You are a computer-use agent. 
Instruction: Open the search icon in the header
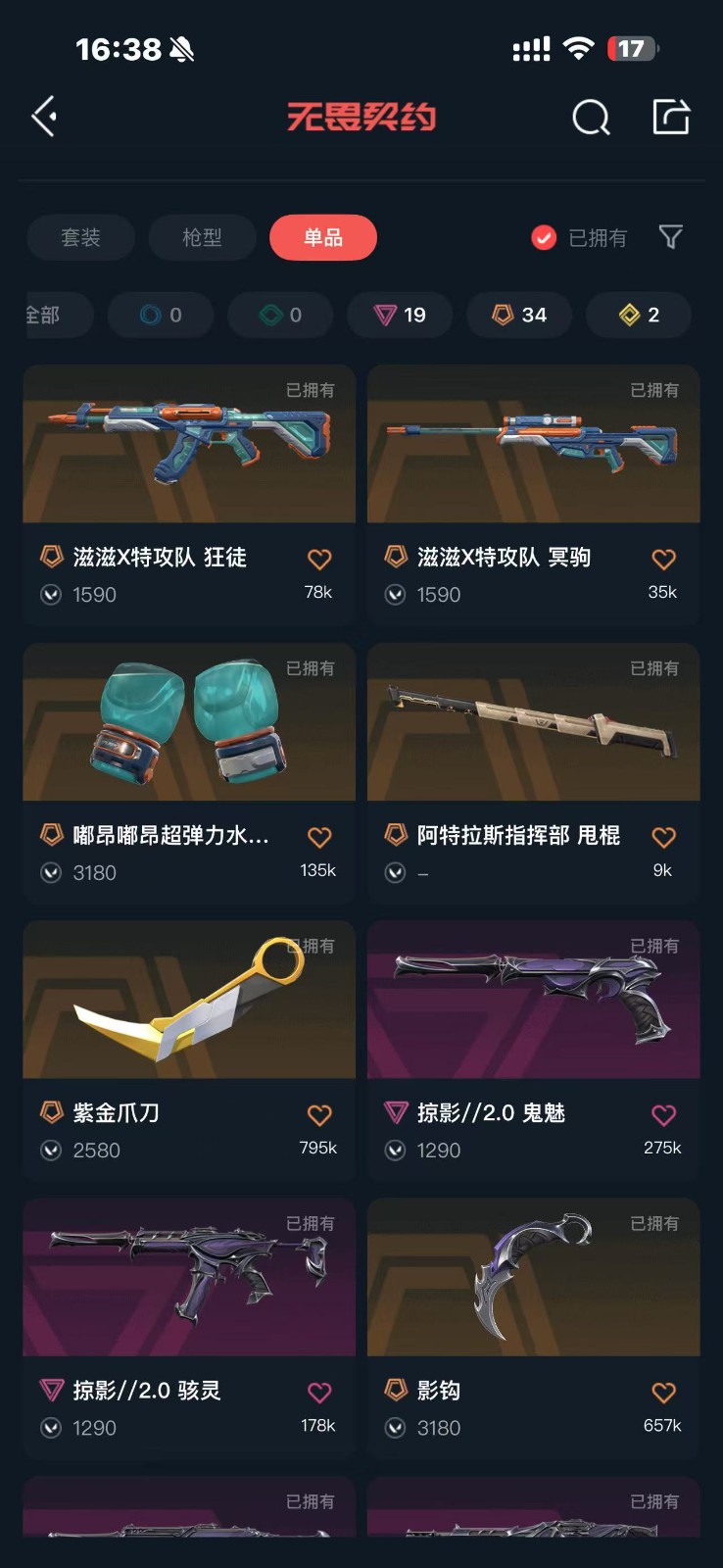click(590, 118)
